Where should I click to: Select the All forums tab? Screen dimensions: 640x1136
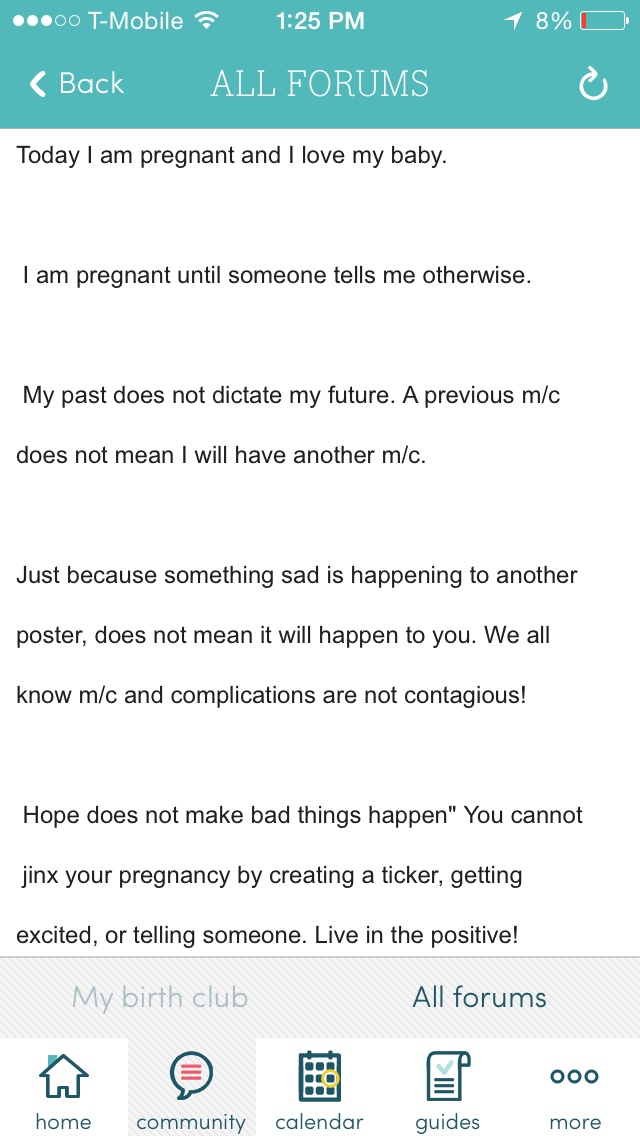coord(479,997)
